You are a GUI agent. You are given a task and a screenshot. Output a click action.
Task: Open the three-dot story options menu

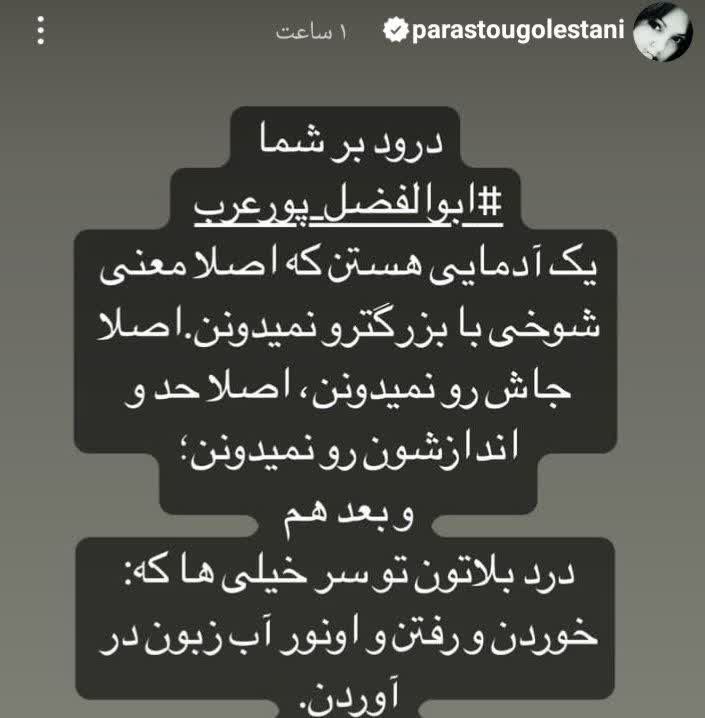[x=41, y=32]
